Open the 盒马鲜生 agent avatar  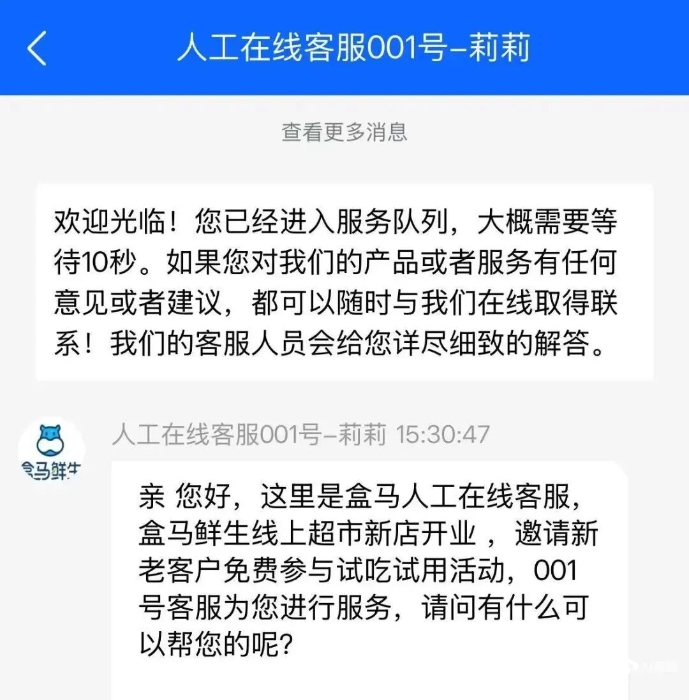point(52,450)
